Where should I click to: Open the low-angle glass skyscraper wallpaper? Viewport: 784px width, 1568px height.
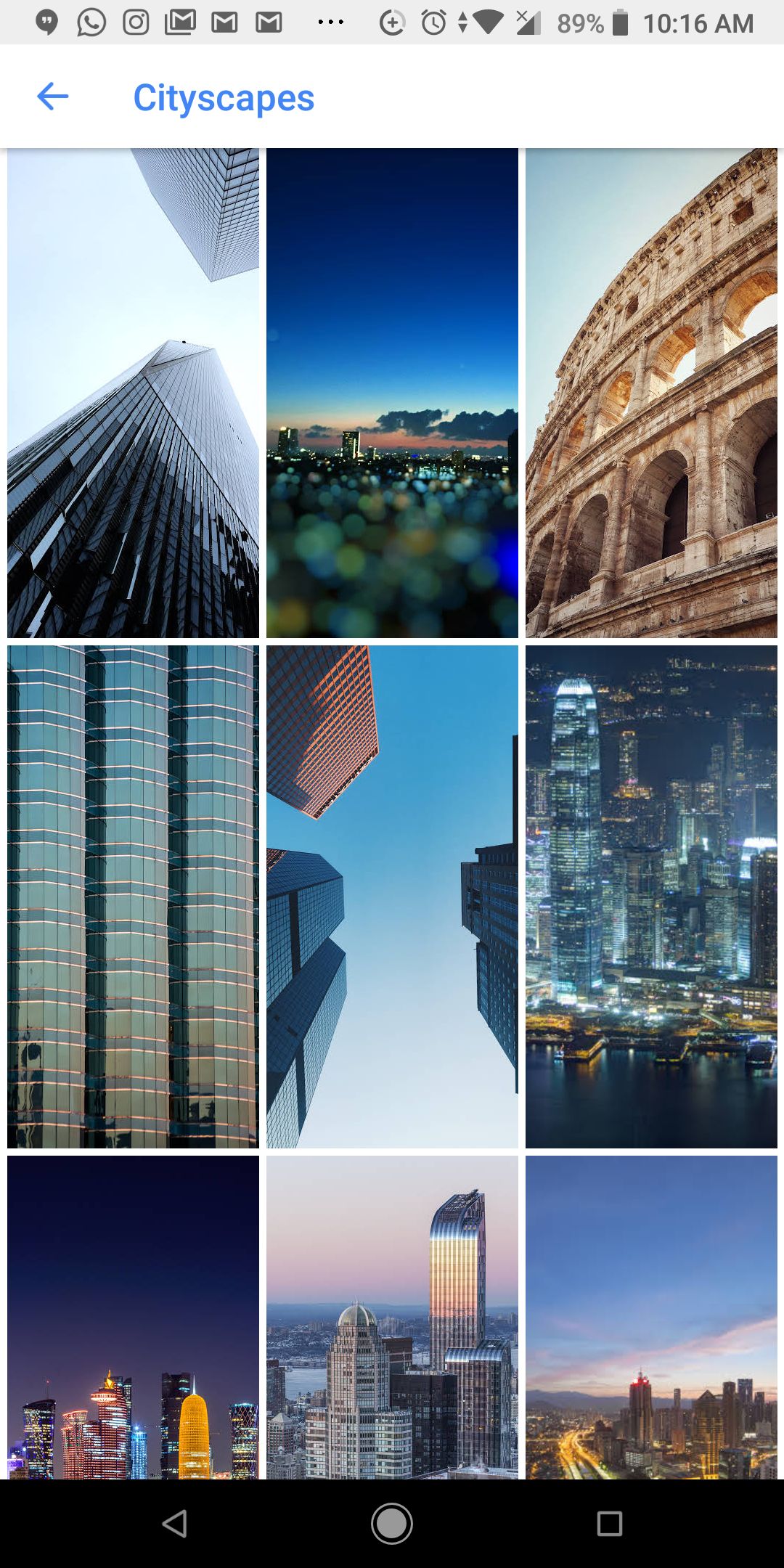pyautogui.click(x=133, y=393)
